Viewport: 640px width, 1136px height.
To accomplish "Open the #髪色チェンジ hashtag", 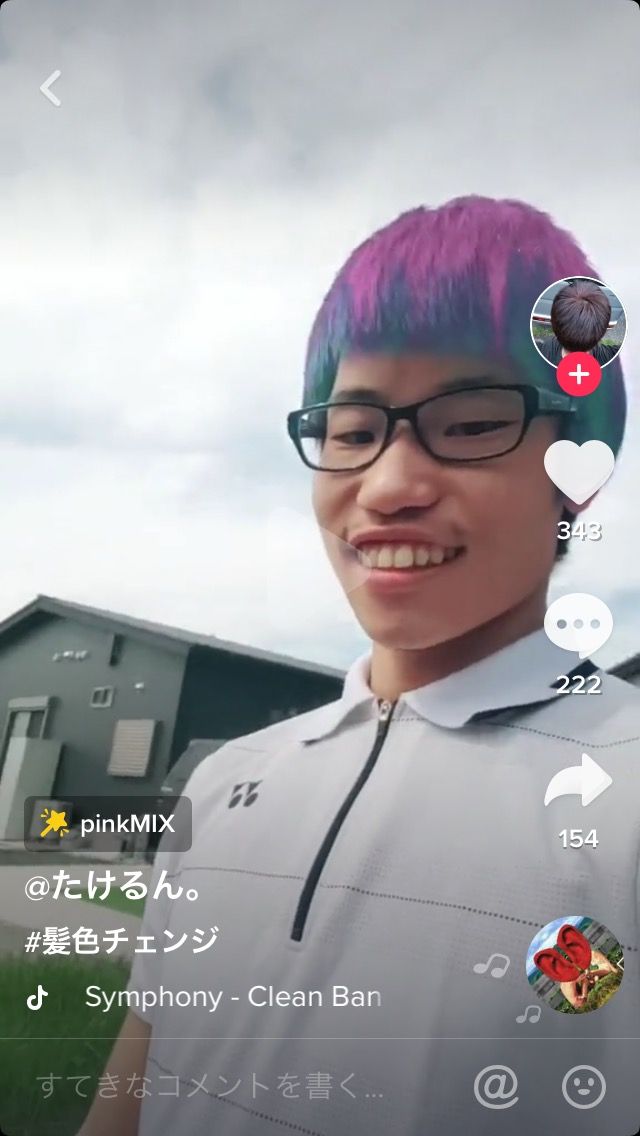I will pyautogui.click(x=122, y=941).
